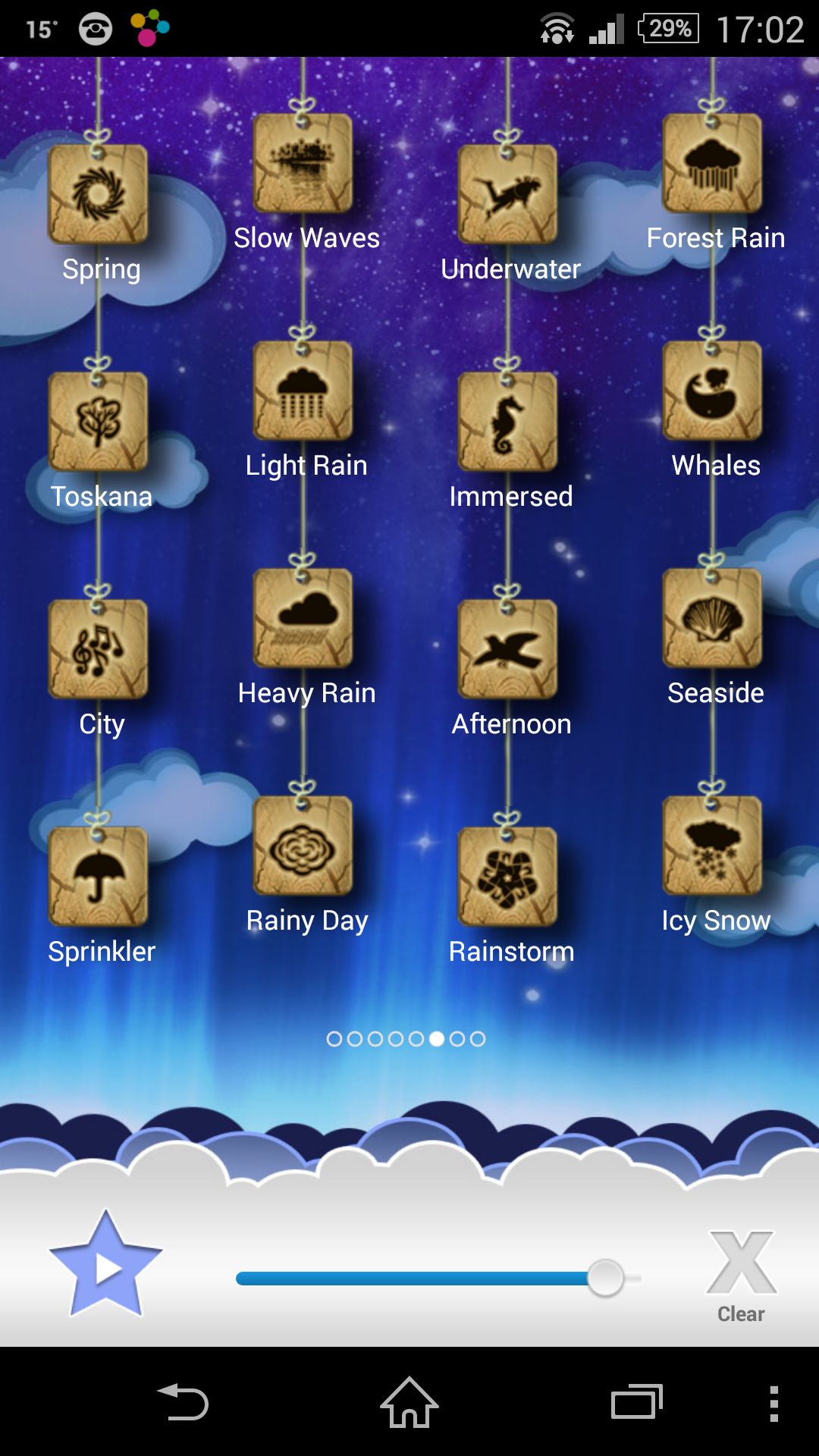The width and height of the screenshot is (819, 1456).
Task: Pick the Rainy Day sound
Action: (x=303, y=846)
